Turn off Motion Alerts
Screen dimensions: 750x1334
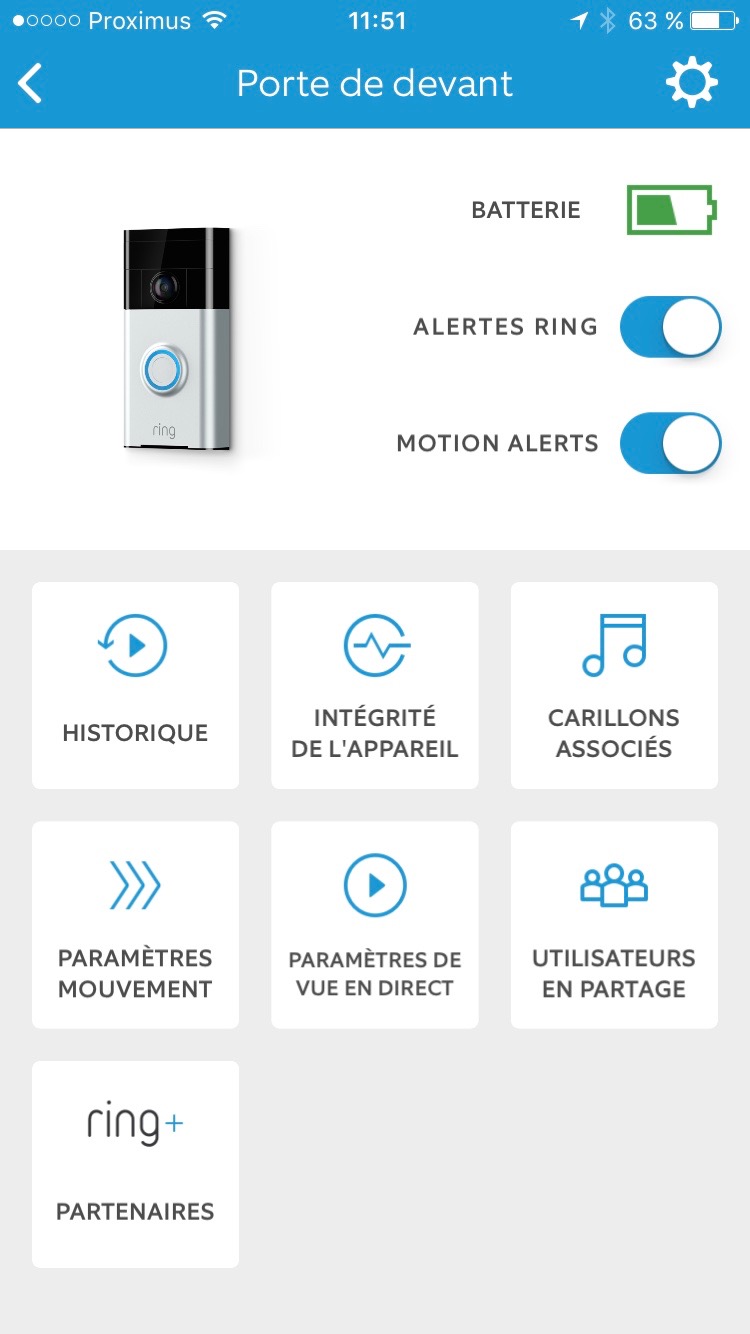point(670,444)
